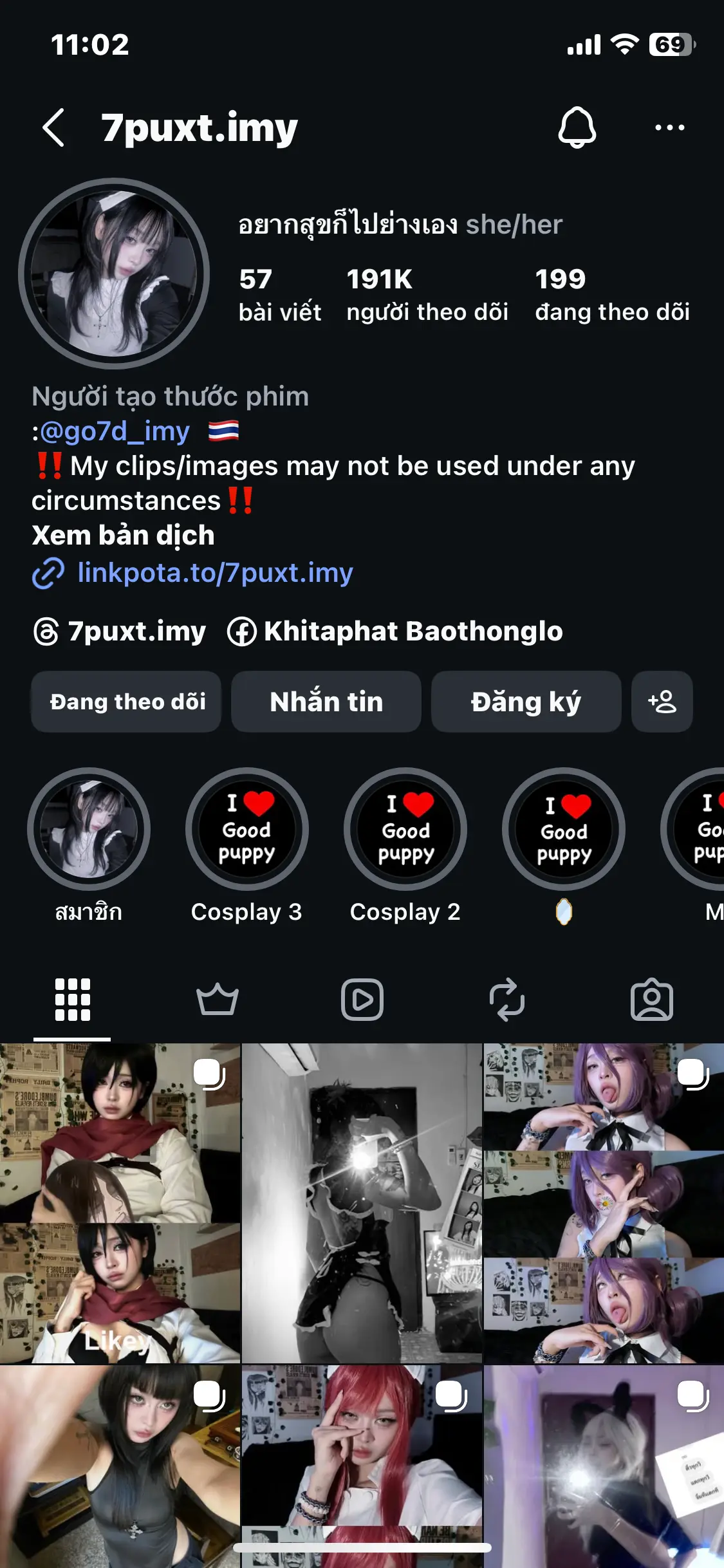
Task: Send a message via Nhắn tin
Action: click(x=326, y=702)
